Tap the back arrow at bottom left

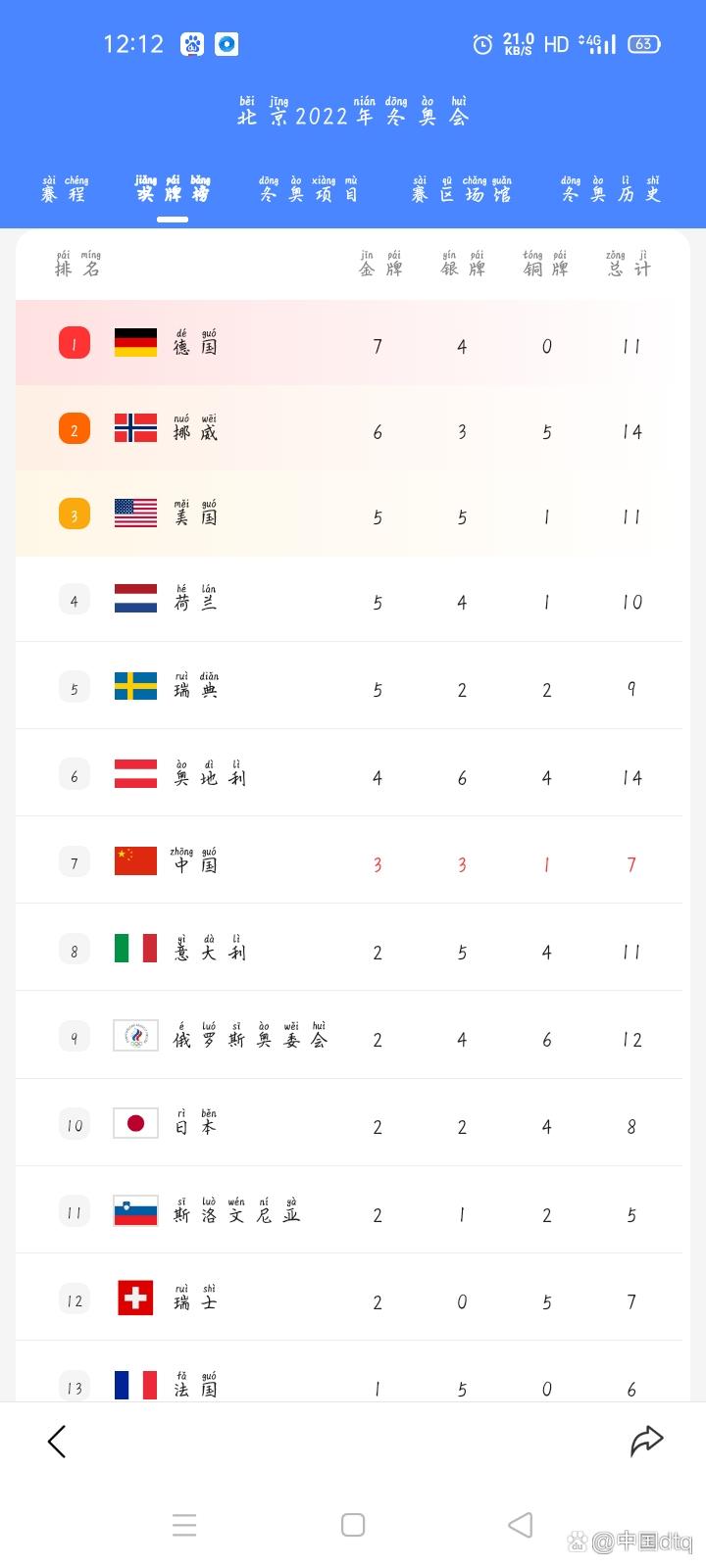(57, 1441)
